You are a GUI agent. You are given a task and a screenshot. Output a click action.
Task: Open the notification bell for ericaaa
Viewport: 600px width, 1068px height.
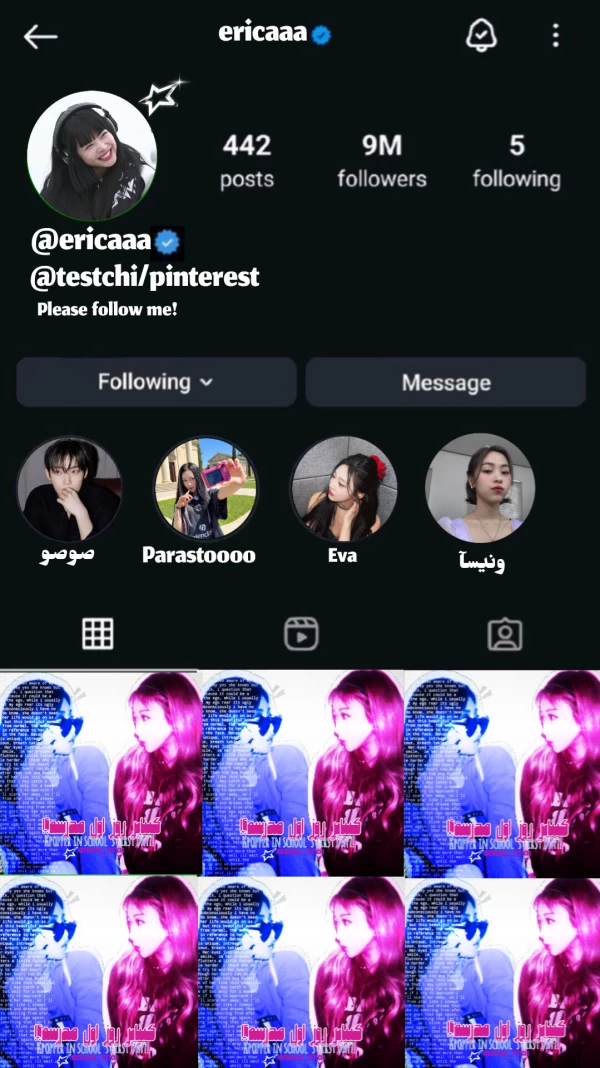482,36
